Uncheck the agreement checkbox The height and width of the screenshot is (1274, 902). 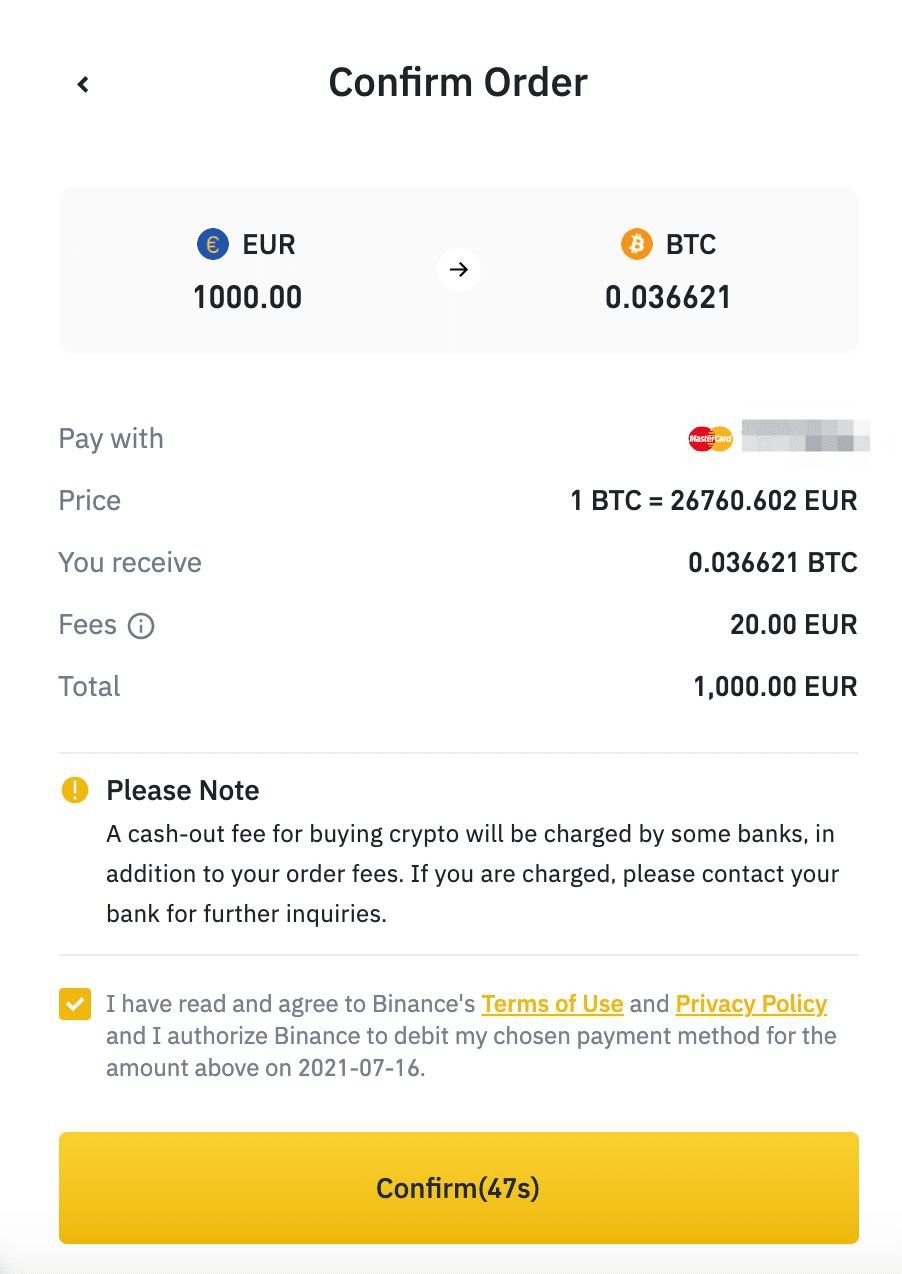click(x=75, y=1004)
